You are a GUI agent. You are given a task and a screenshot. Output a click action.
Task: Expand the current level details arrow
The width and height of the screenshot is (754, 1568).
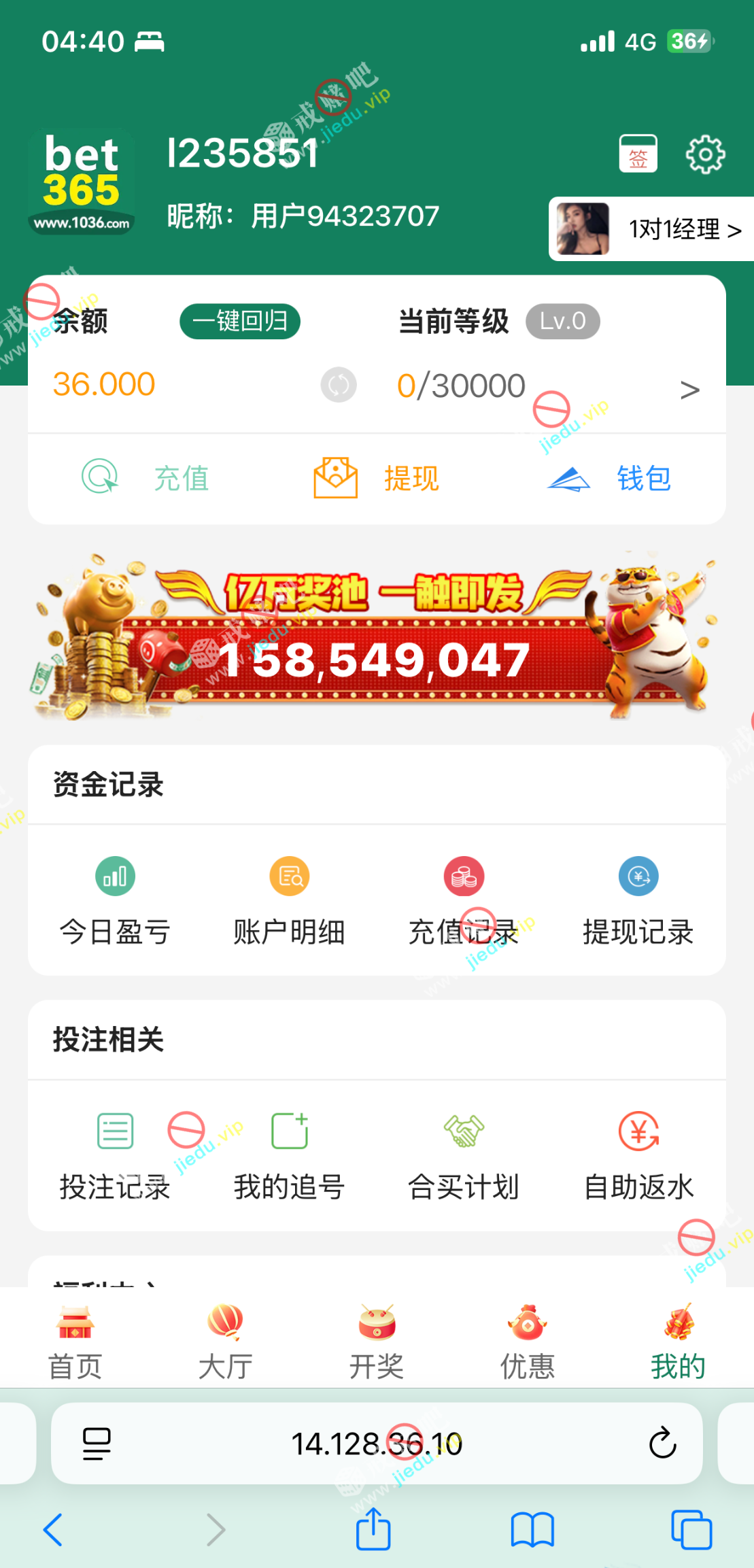pyautogui.click(x=689, y=390)
